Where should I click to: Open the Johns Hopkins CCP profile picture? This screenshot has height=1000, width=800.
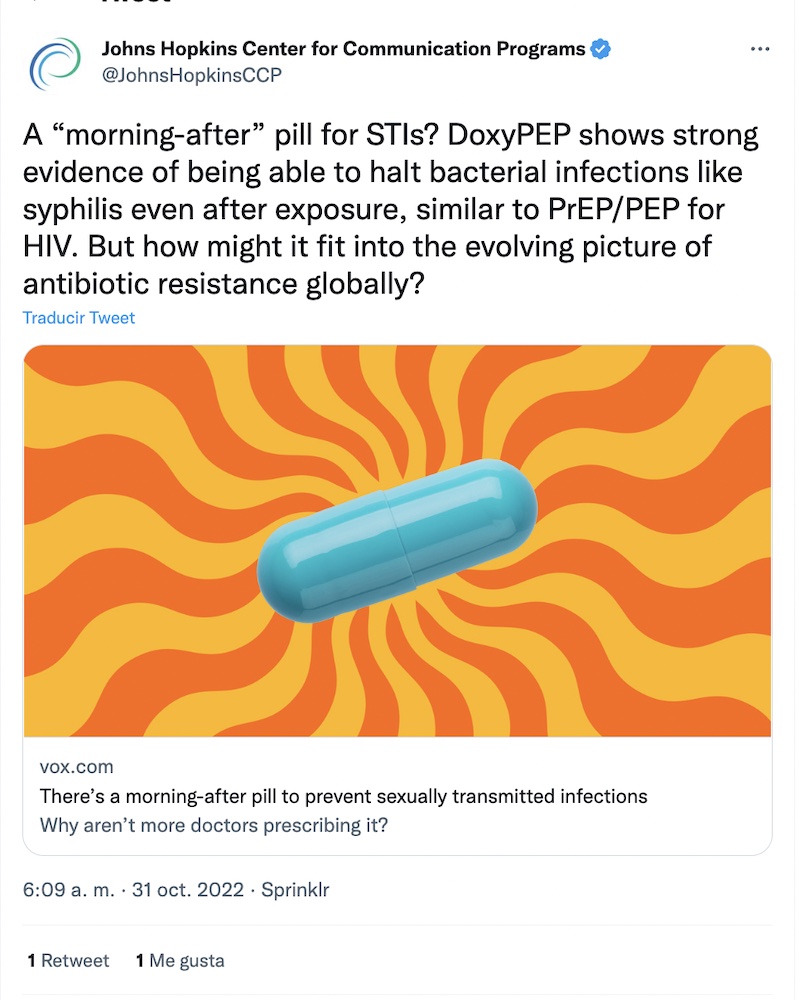pos(54,63)
